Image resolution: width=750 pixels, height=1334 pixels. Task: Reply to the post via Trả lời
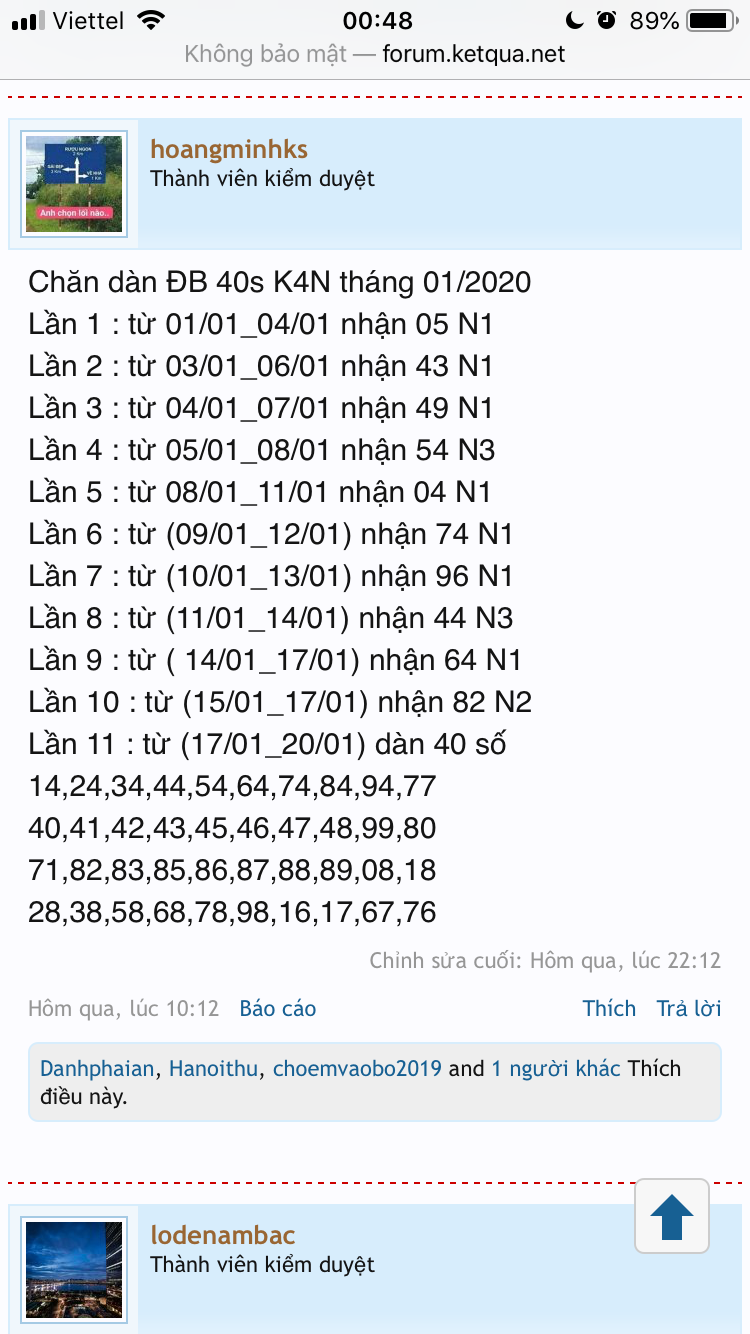click(x=689, y=1009)
